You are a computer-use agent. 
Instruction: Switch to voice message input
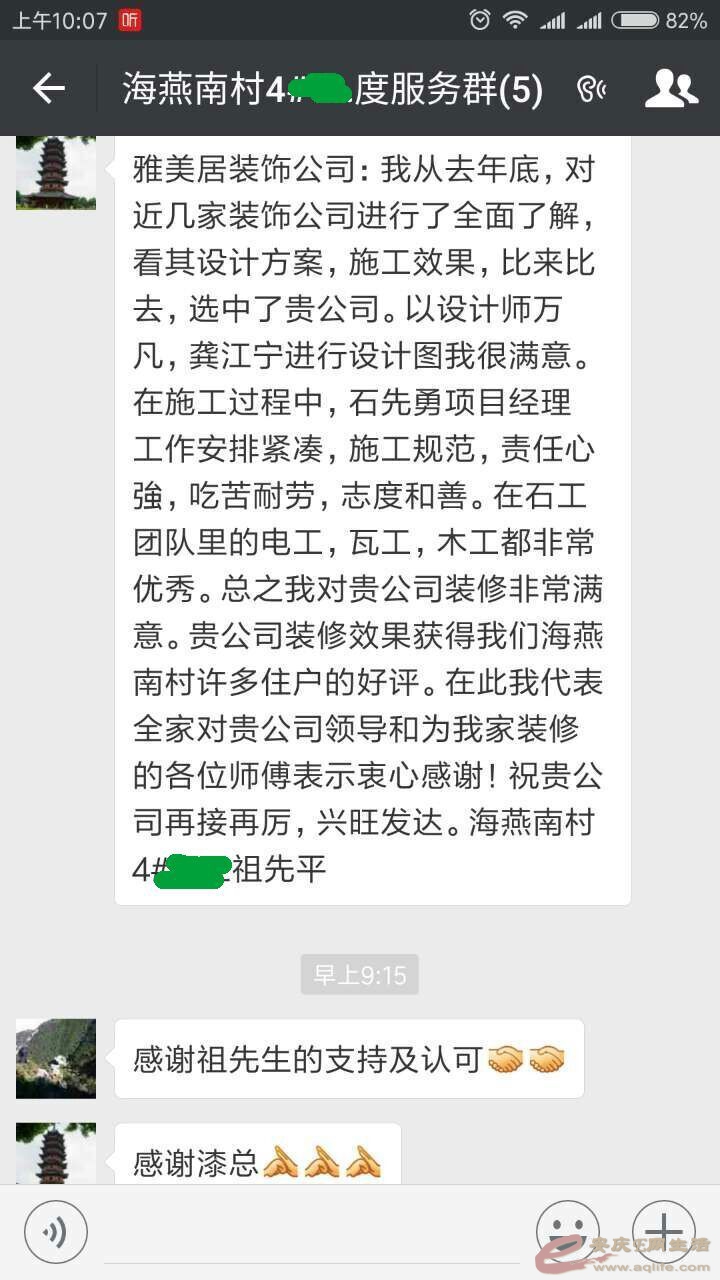point(56,1231)
